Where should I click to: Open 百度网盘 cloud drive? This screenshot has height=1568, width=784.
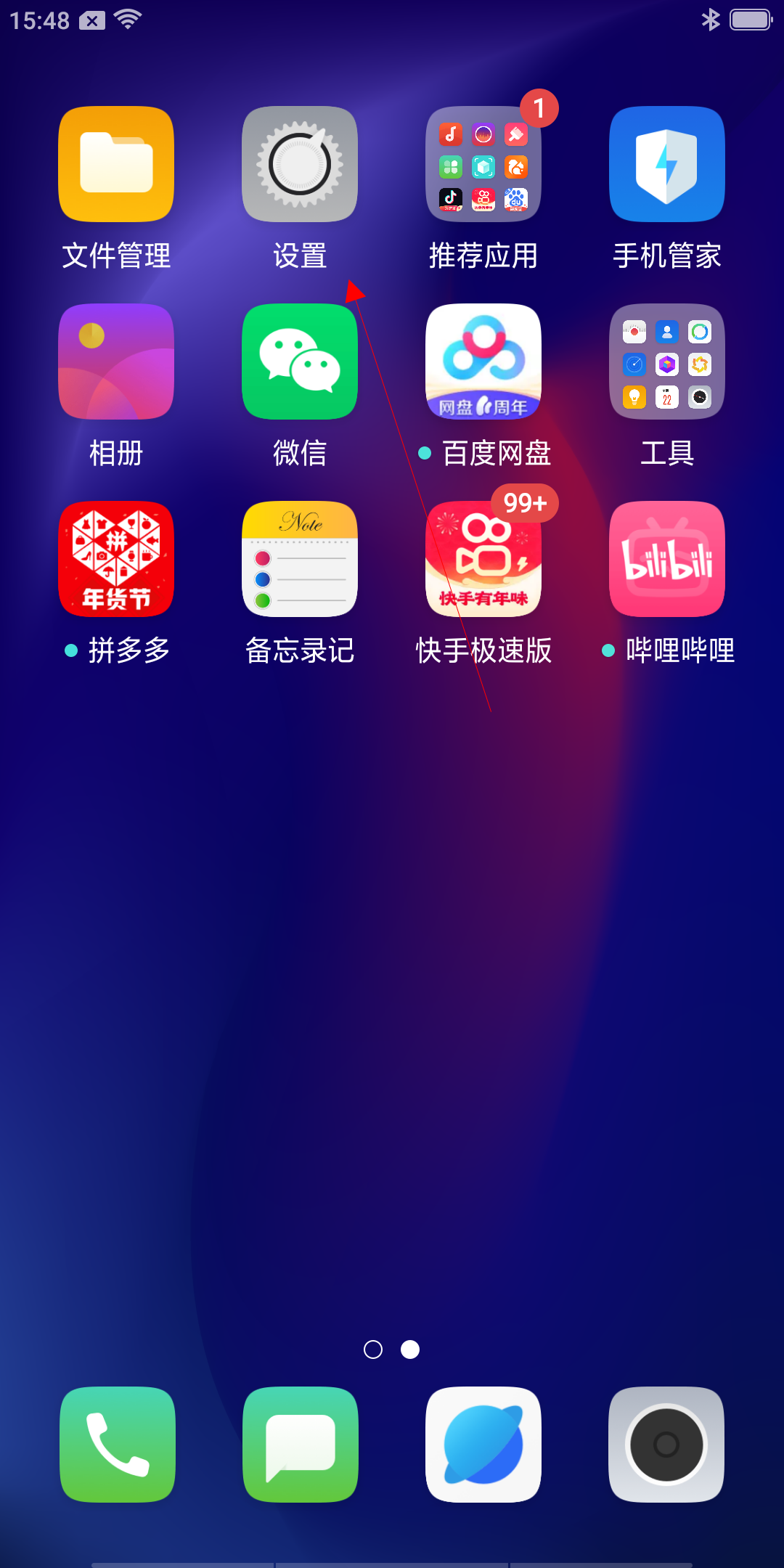tap(483, 362)
